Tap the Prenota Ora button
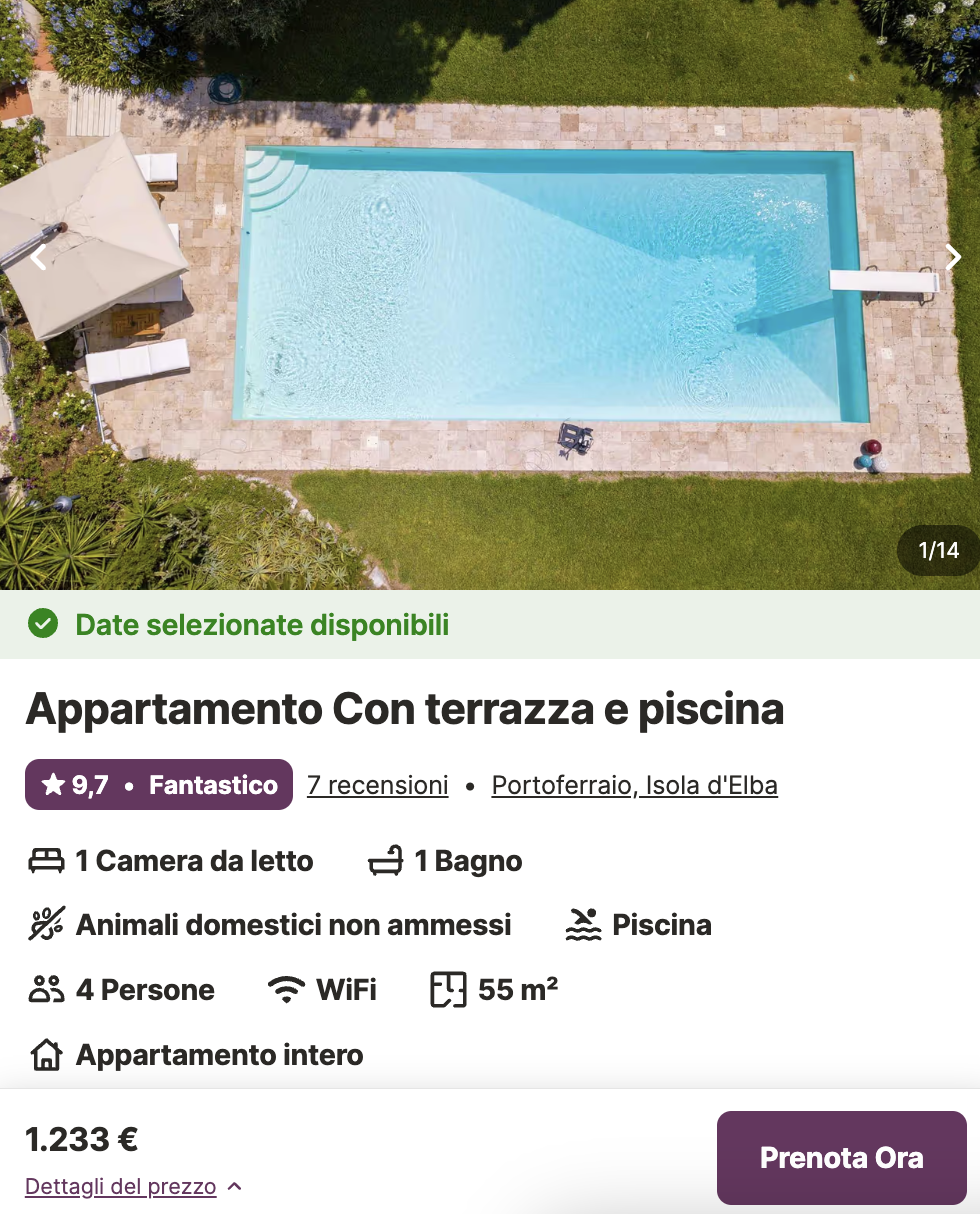The image size is (980, 1214). pyautogui.click(x=841, y=1158)
